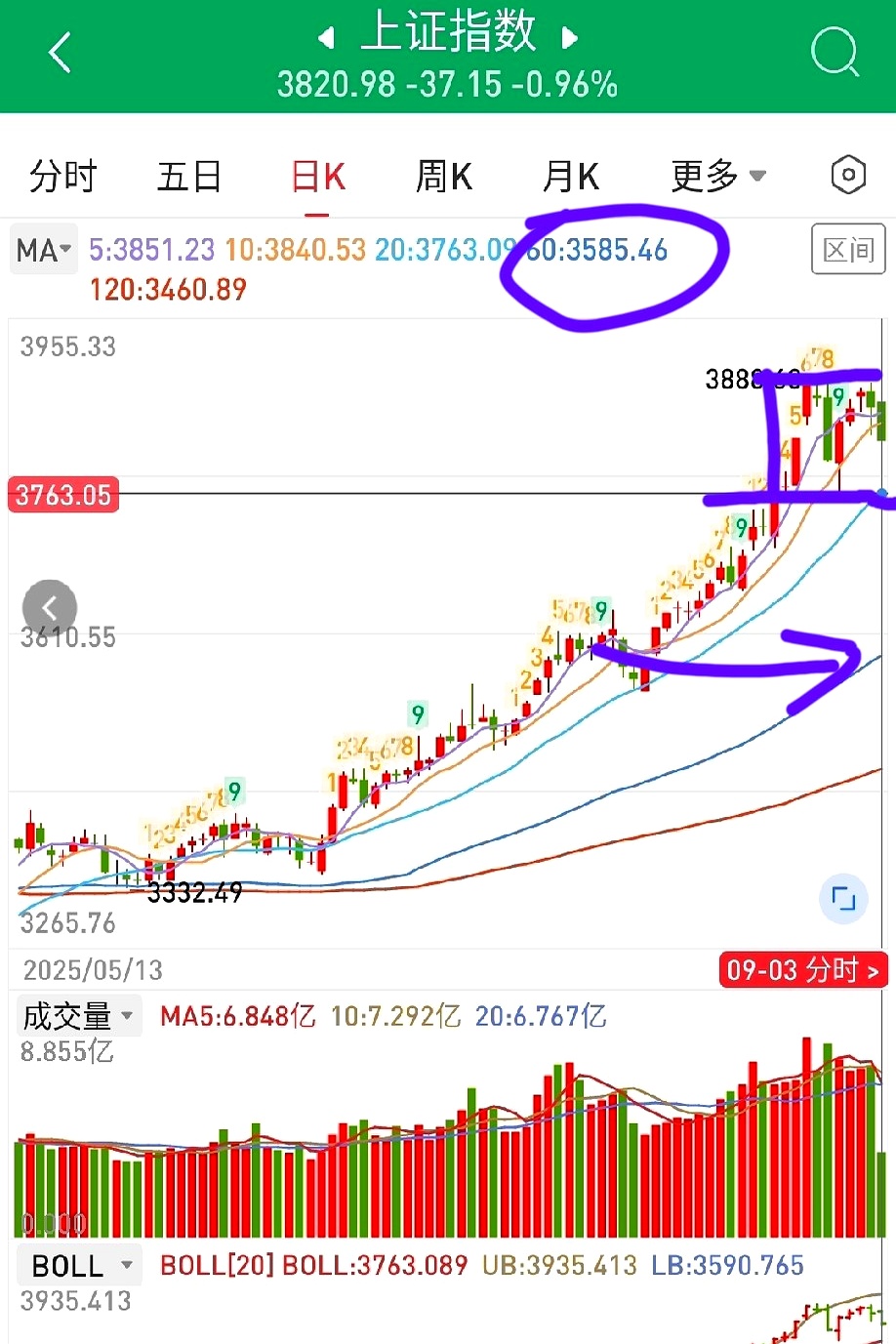
Task: Switch to the 分时 tab
Action: click(x=63, y=177)
